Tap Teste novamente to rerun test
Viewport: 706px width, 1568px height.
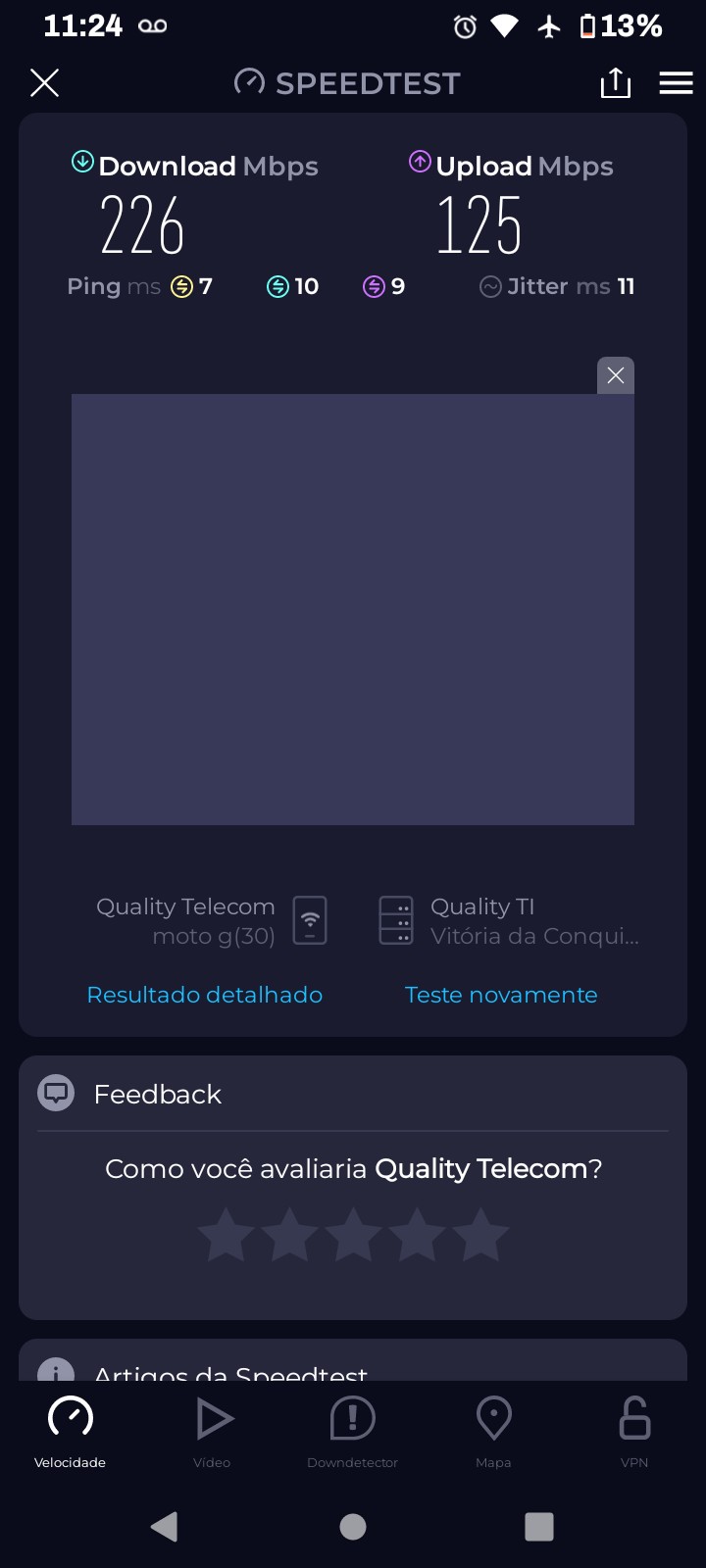pyautogui.click(x=501, y=995)
